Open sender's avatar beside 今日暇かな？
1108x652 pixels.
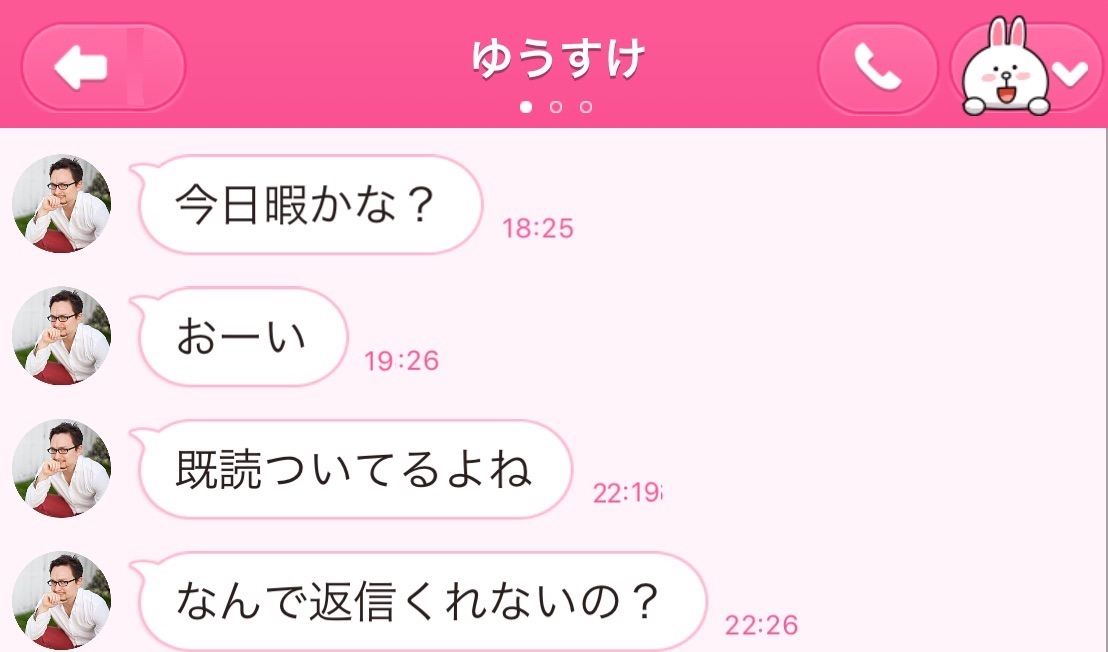[61, 204]
